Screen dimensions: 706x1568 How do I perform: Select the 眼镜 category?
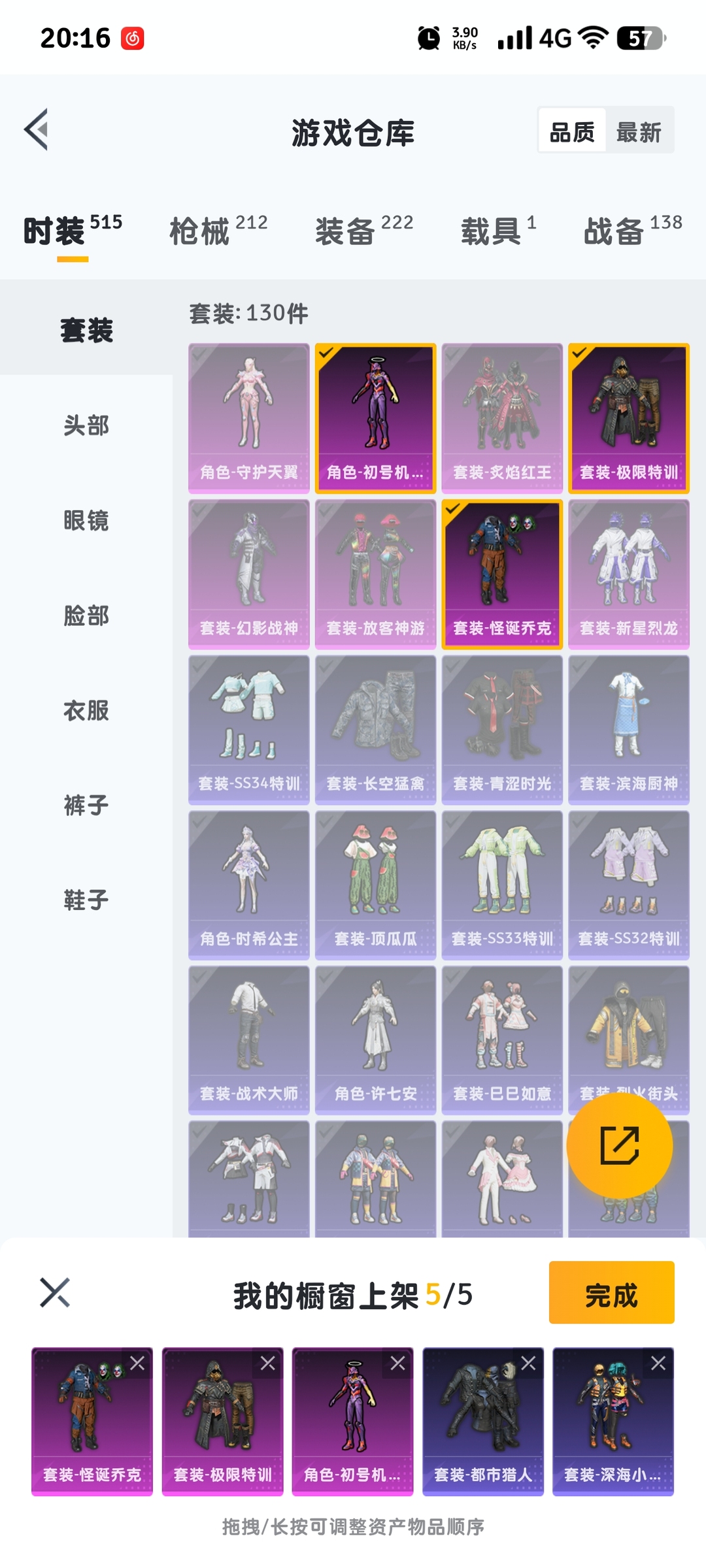(86, 521)
